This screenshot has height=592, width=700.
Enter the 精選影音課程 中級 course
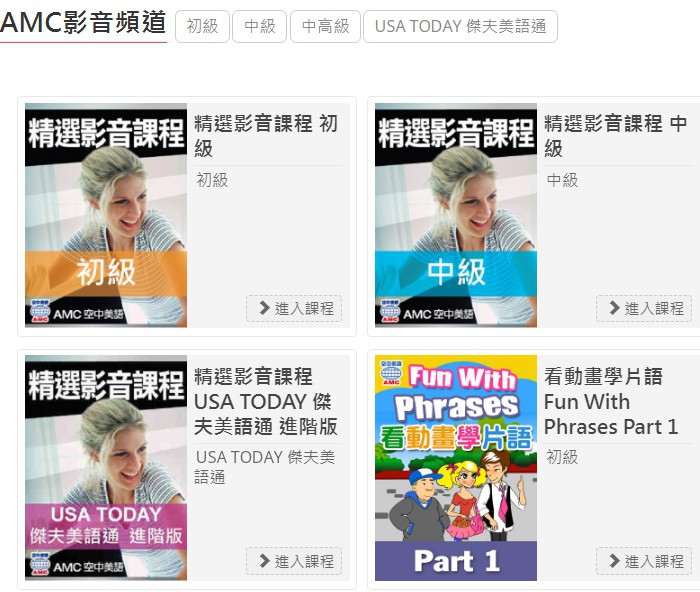click(x=644, y=308)
